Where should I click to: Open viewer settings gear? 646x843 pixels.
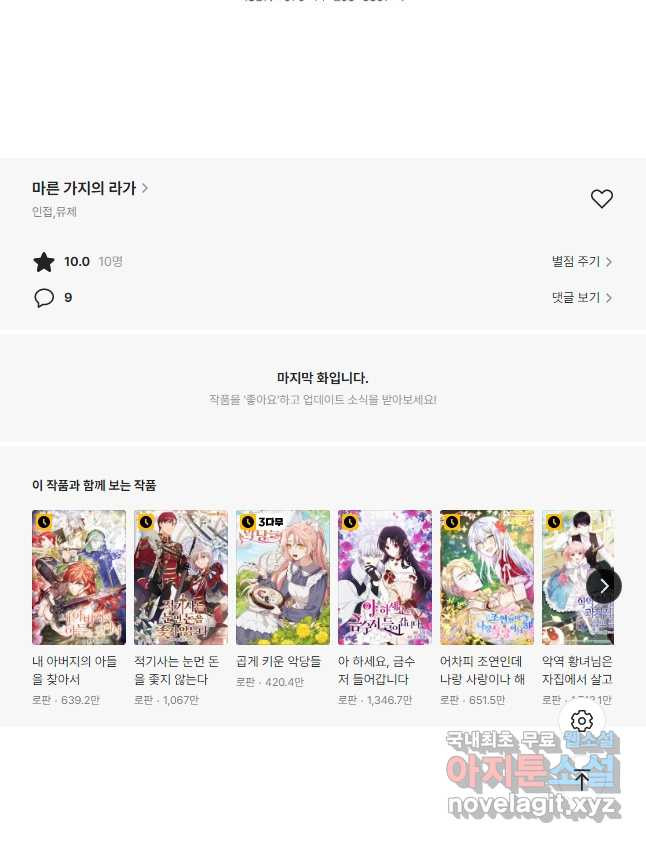582,721
